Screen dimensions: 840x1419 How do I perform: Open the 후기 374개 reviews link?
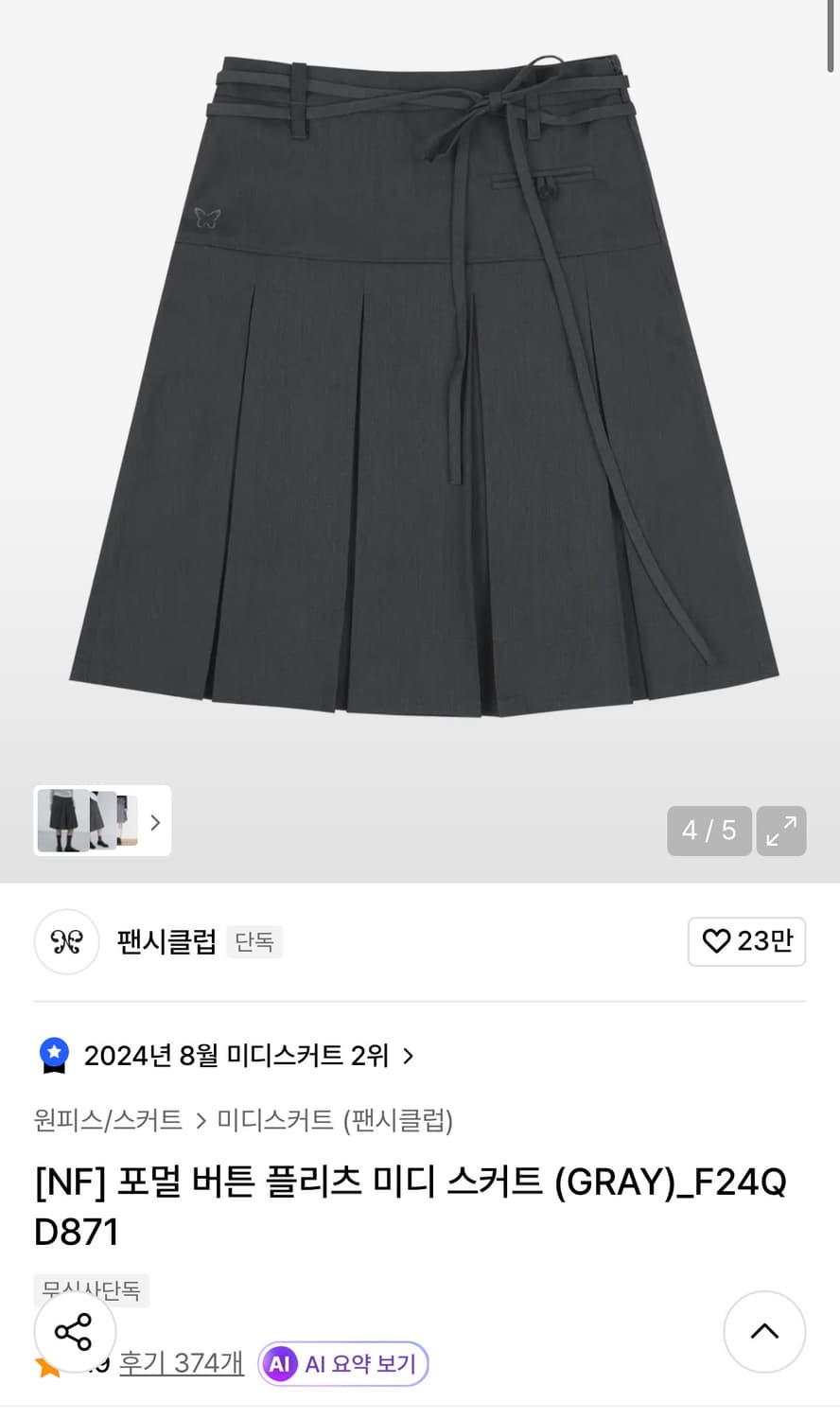point(181,1363)
